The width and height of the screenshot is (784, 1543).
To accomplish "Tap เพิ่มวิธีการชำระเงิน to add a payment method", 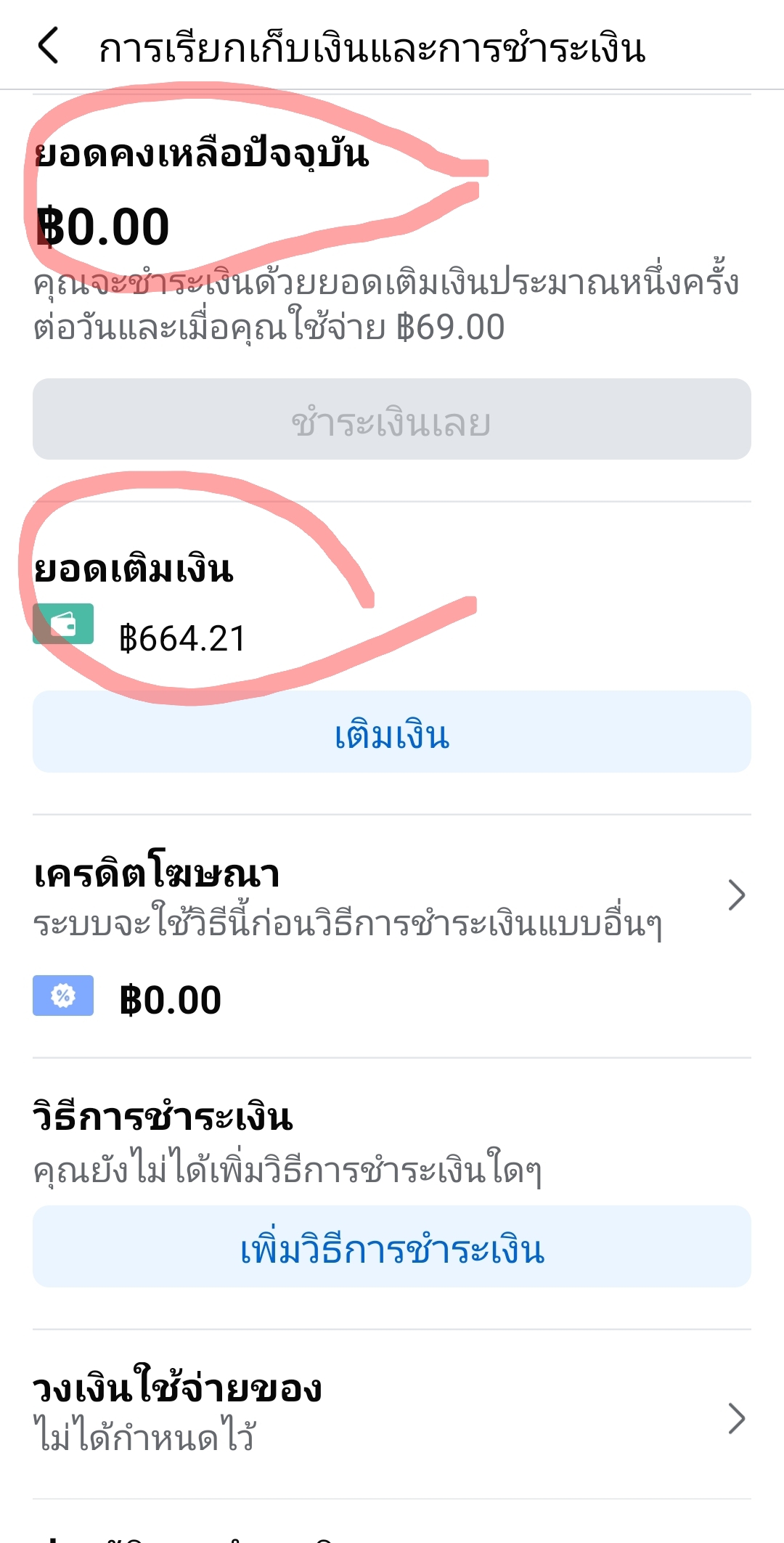I will coord(392,1246).
